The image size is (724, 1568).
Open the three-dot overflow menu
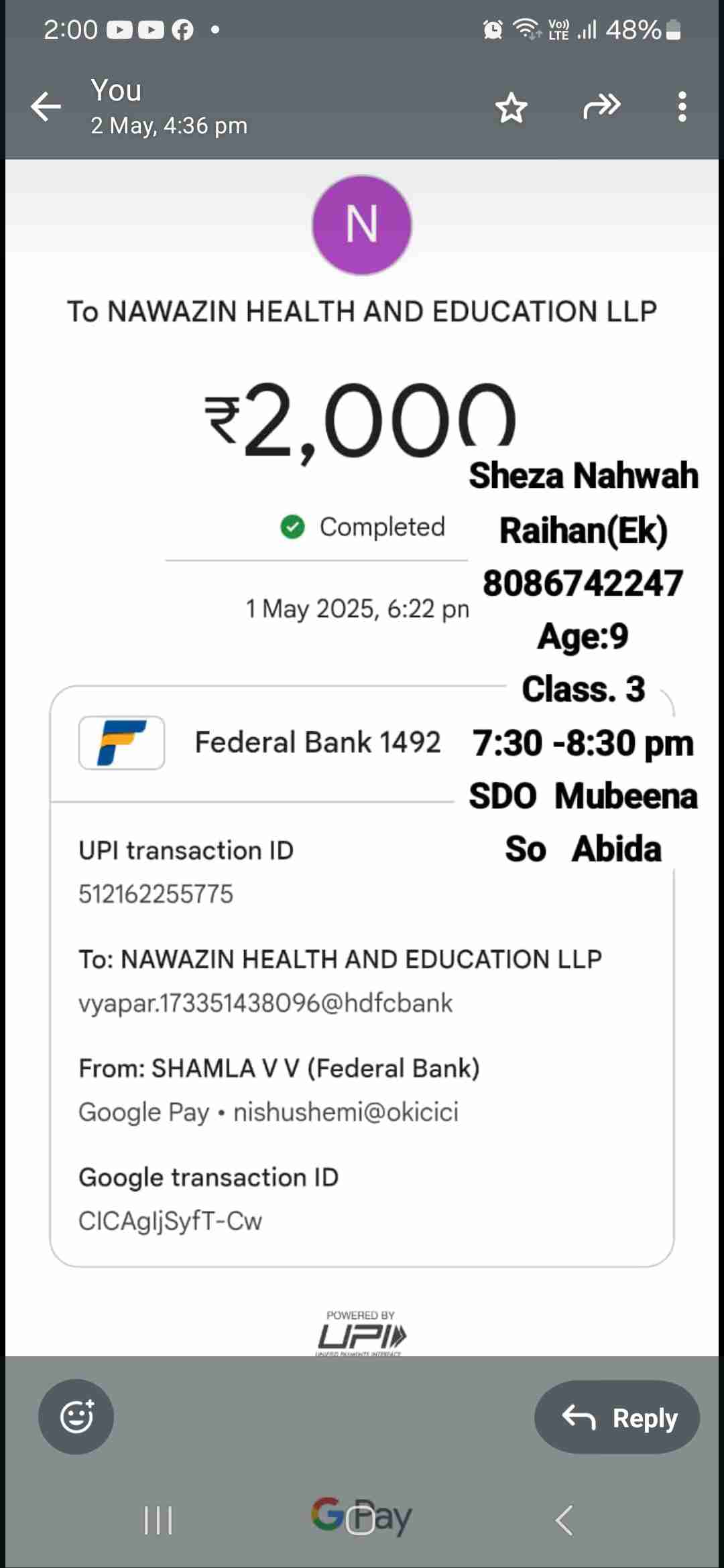(x=682, y=107)
